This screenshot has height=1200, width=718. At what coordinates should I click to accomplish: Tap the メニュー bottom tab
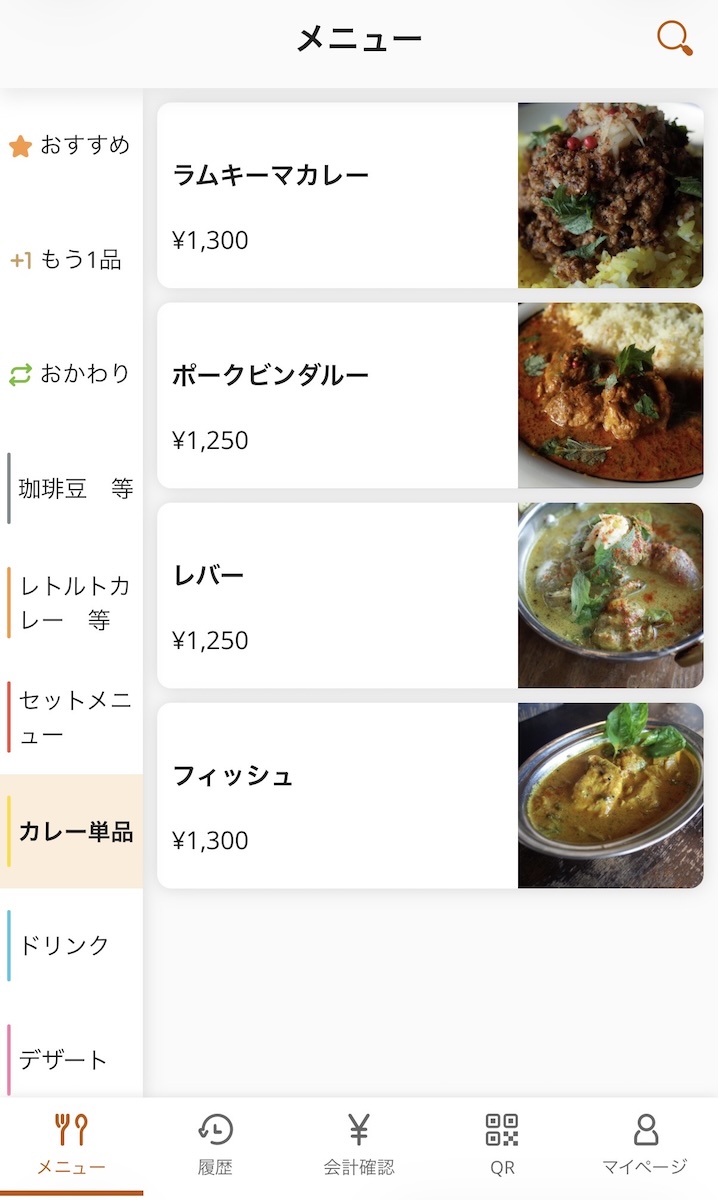[71, 1145]
